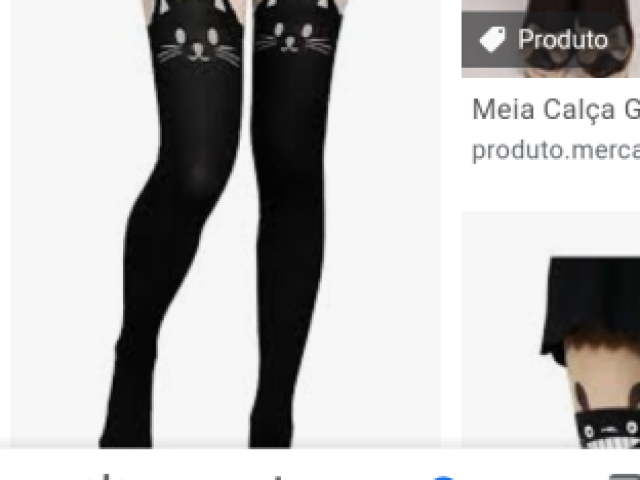The image size is (640, 480).
Task: Open the produto.merca source link
Action: (x=554, y=150)
